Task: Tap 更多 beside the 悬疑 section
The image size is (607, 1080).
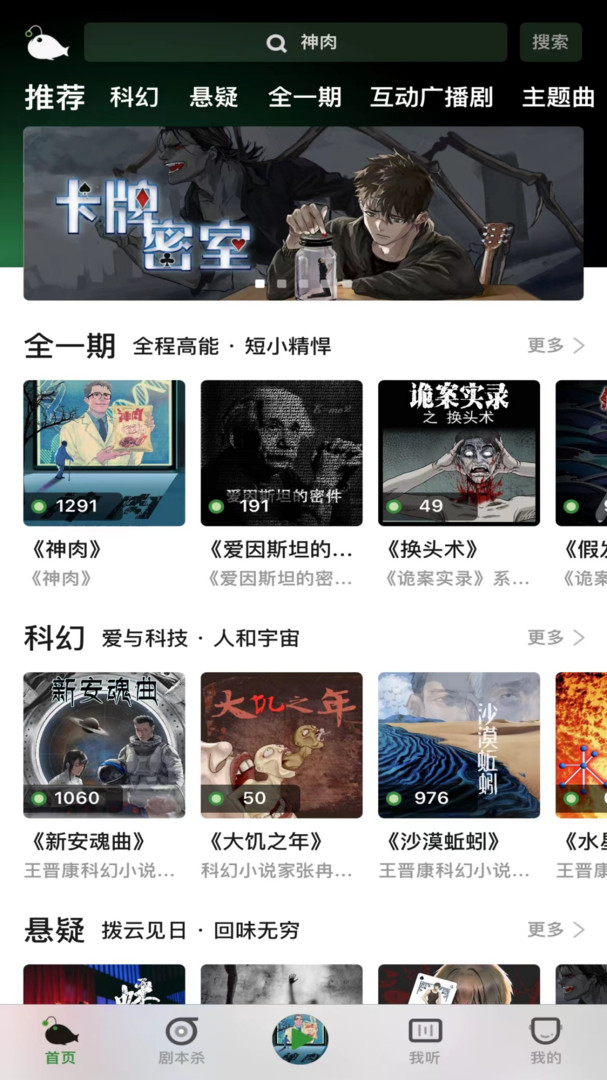Action: (556, 929)
